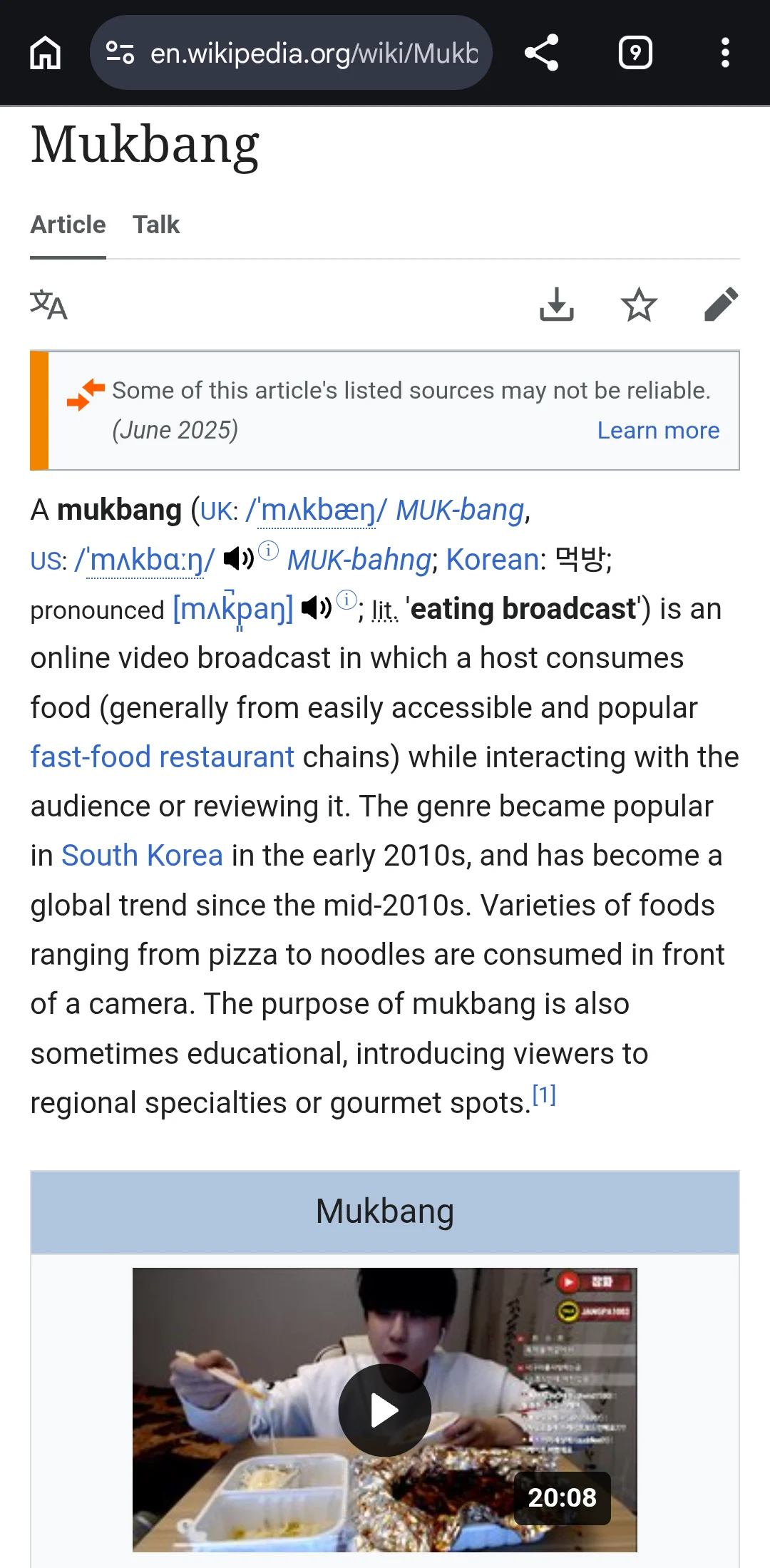Play the Mukbang video
770x1568 pixels.
point(384,1410)
